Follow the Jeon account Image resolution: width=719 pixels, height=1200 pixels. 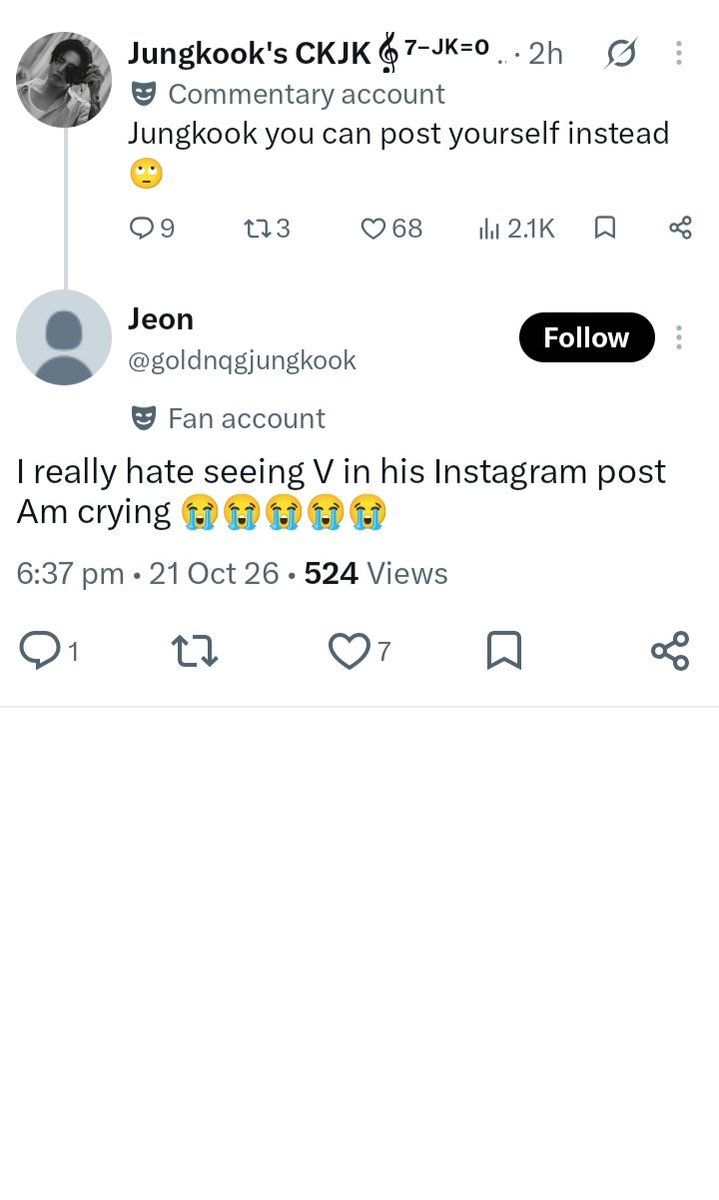click(586, 338)
